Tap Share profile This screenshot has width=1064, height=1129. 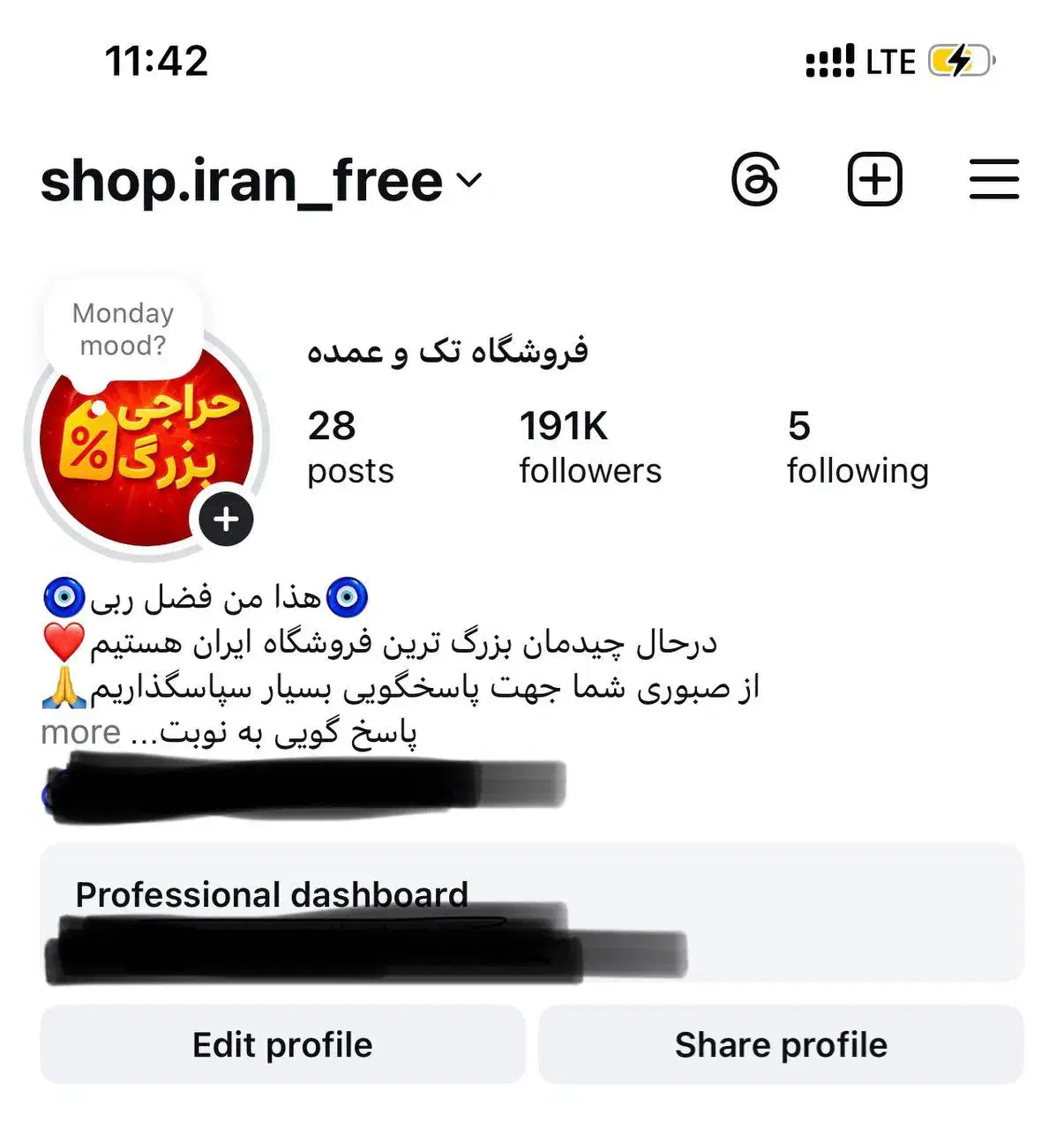[x=780, y=1044]
